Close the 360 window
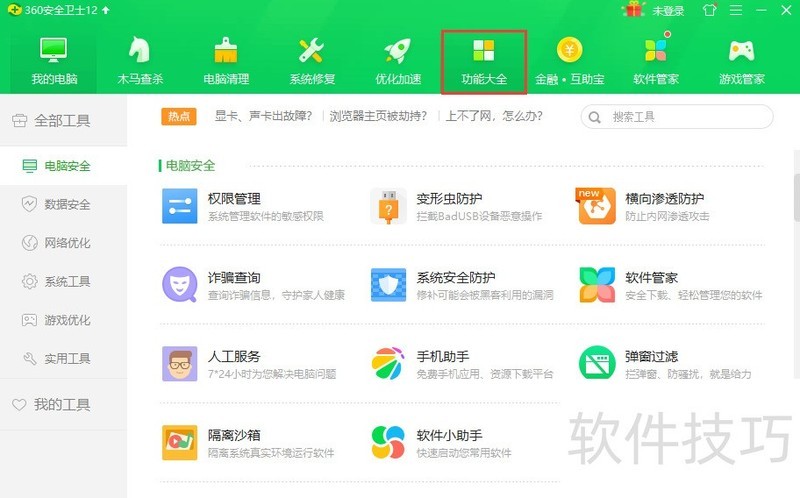The width and height of the screenshot is (800, 498). click(787, 10)
